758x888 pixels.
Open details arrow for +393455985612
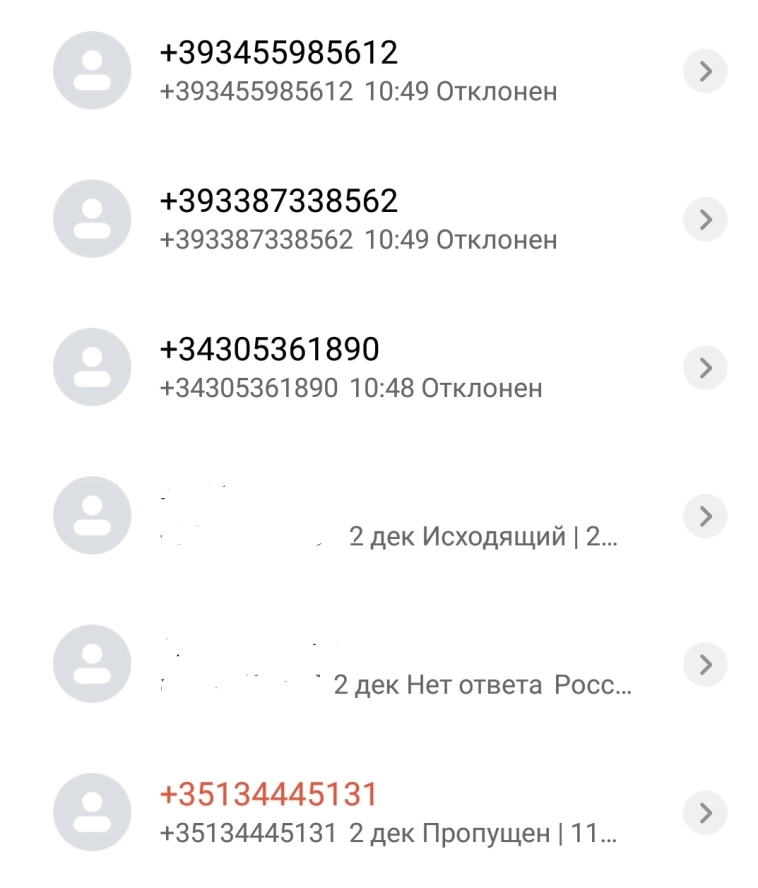pos(707,71)
